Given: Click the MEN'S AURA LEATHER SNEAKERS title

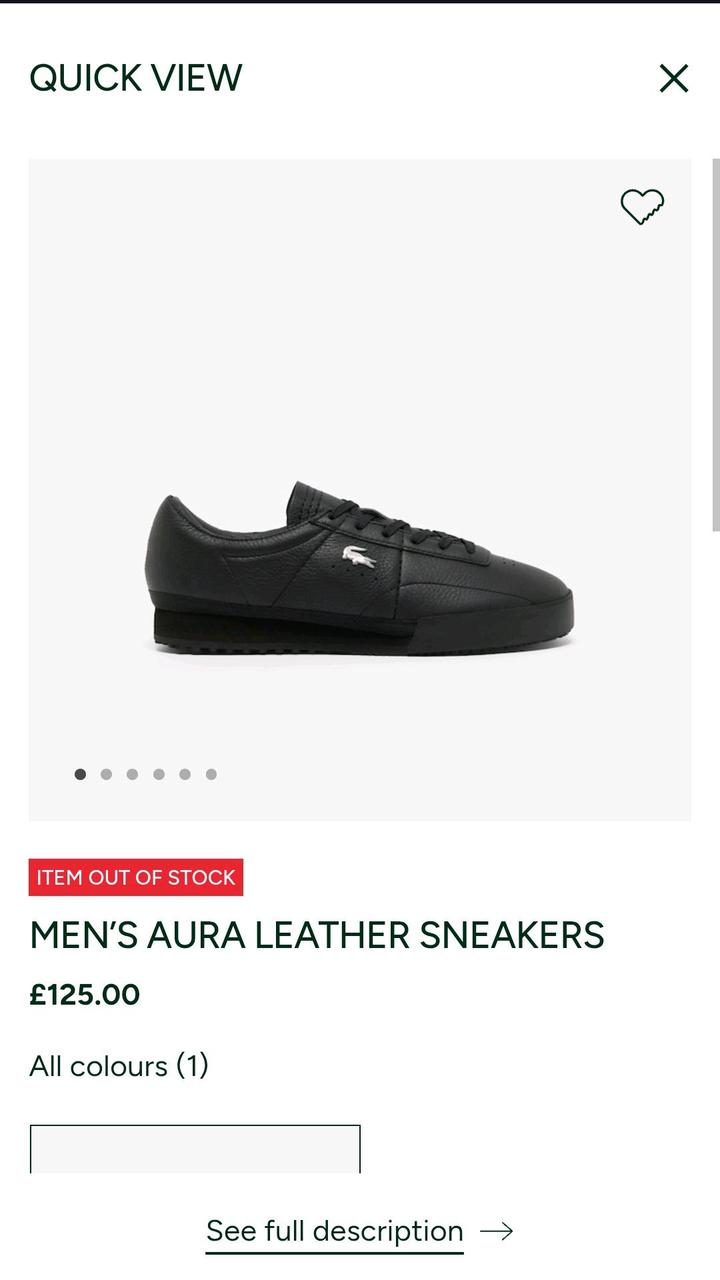Looking at the screenshot, I should [x=318, y=935].
